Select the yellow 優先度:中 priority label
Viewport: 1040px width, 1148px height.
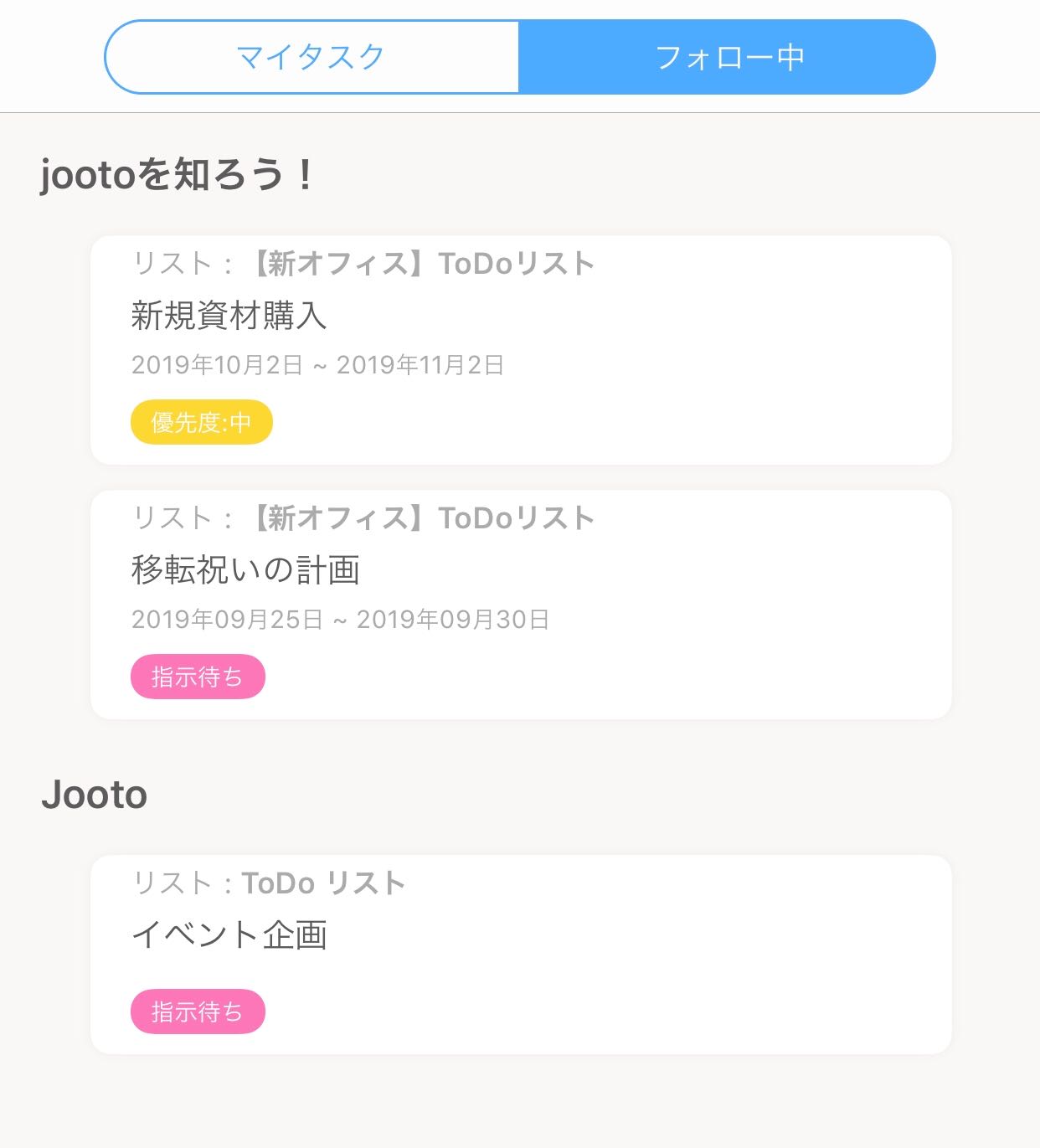tap(201, 423)
